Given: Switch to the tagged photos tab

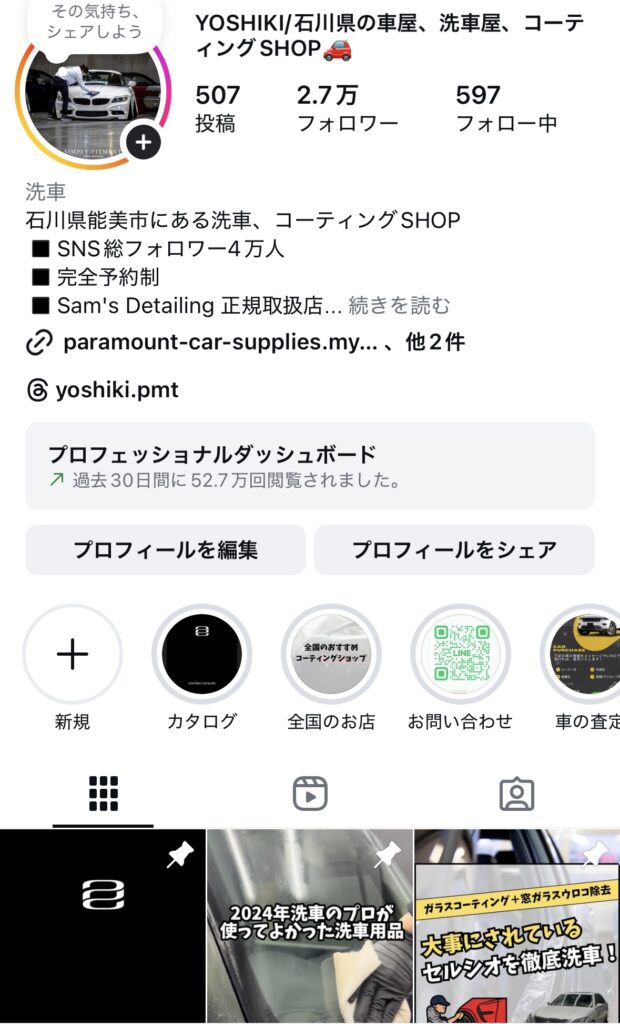Looking at the screenshot, I should tap(516, 794).
